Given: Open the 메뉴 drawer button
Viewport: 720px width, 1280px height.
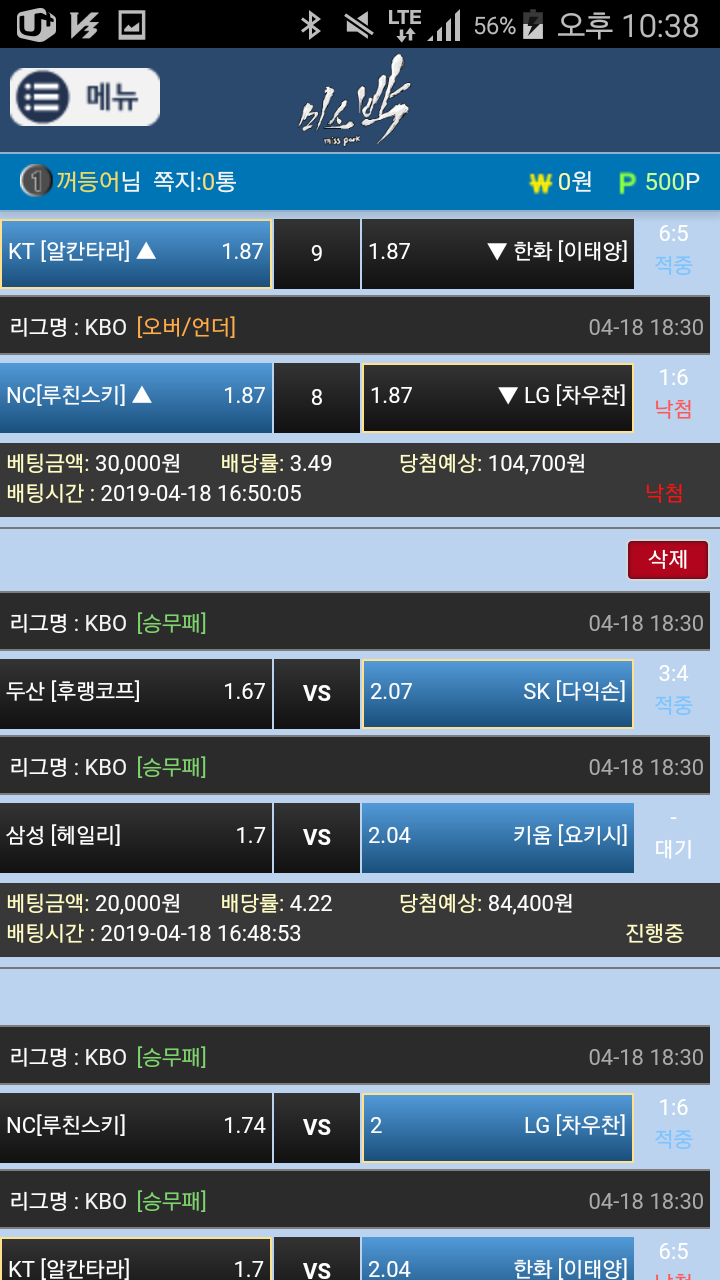Looking at the screenshot, I should tap(85, 97).
